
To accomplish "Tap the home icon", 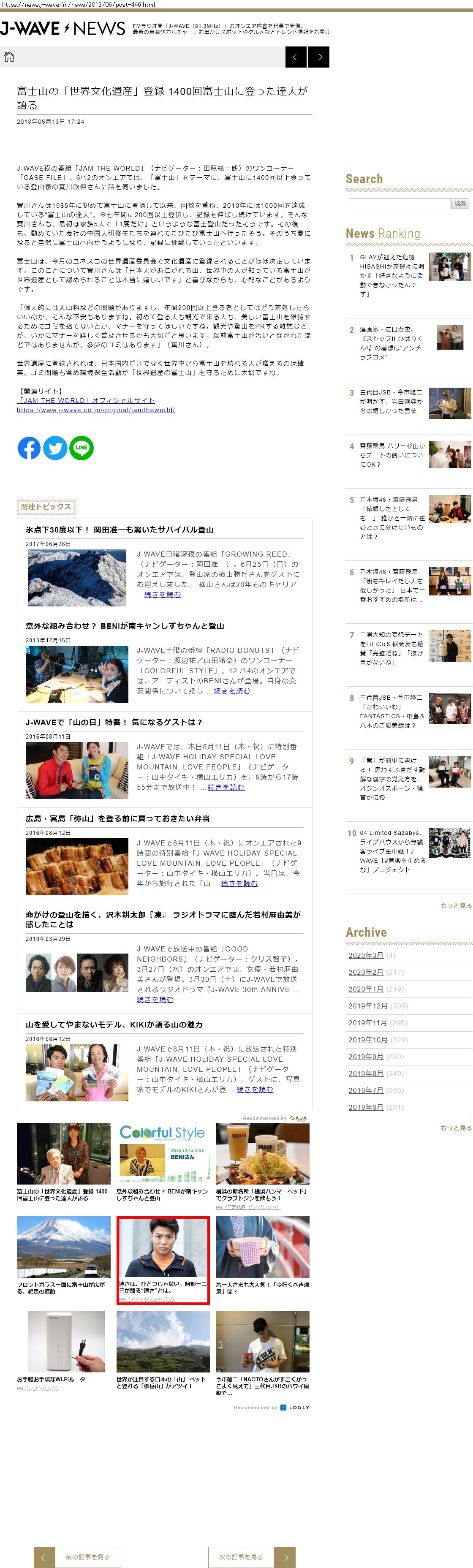I will coord(9,57).
